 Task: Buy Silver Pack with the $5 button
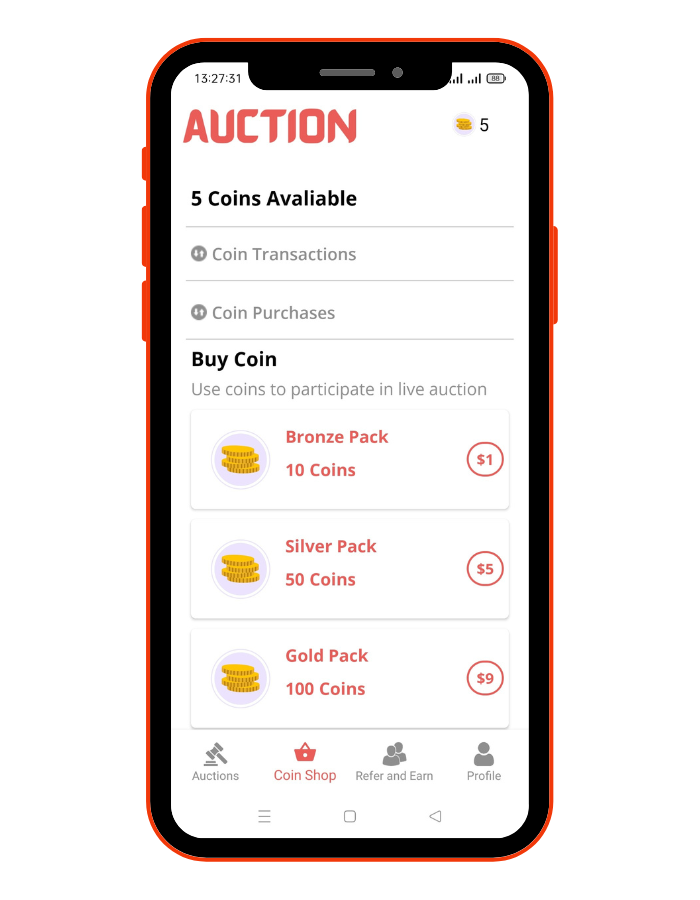[x=485, y=569]
